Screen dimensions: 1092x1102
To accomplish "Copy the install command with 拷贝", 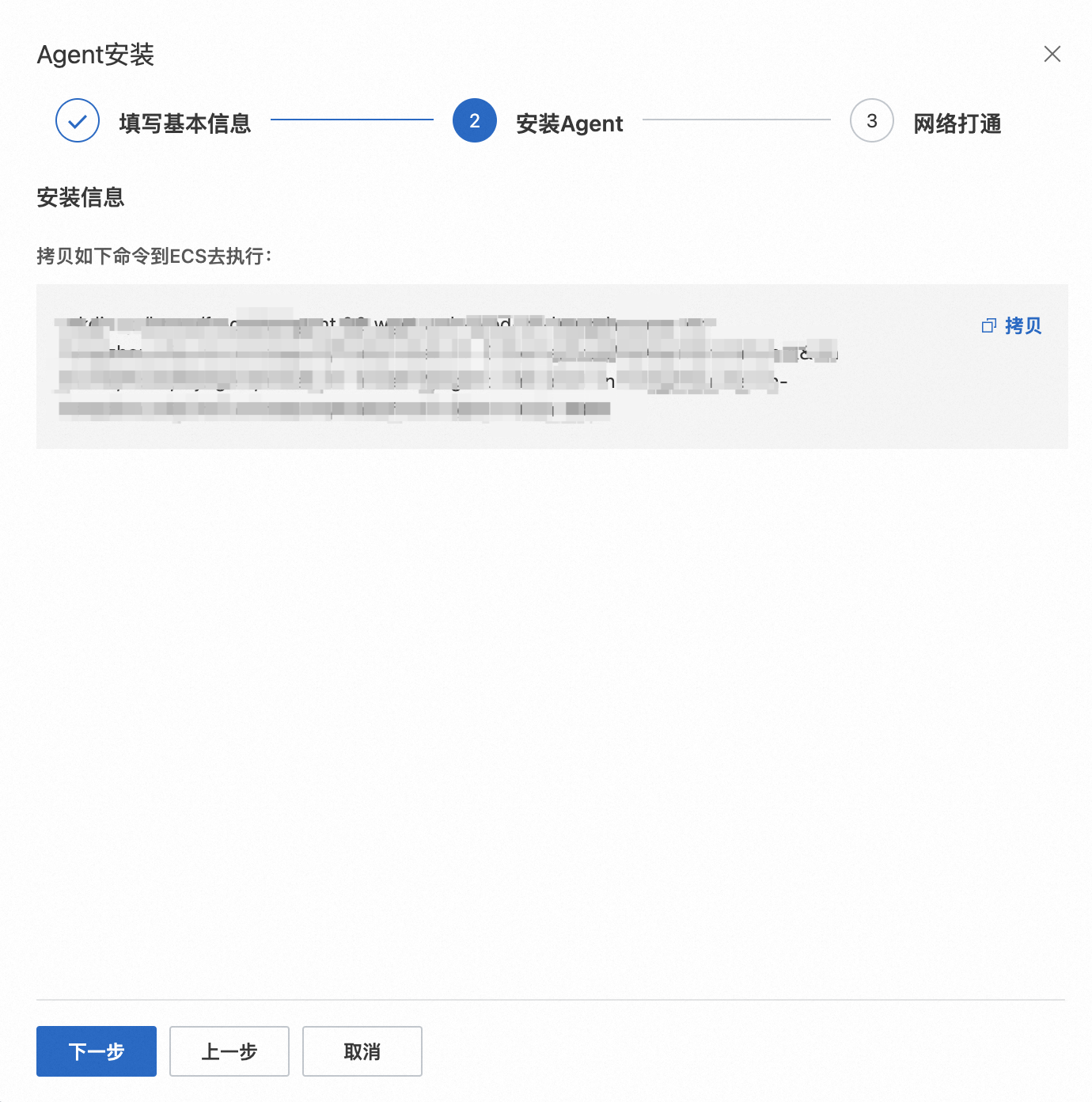I will 1012,325.
